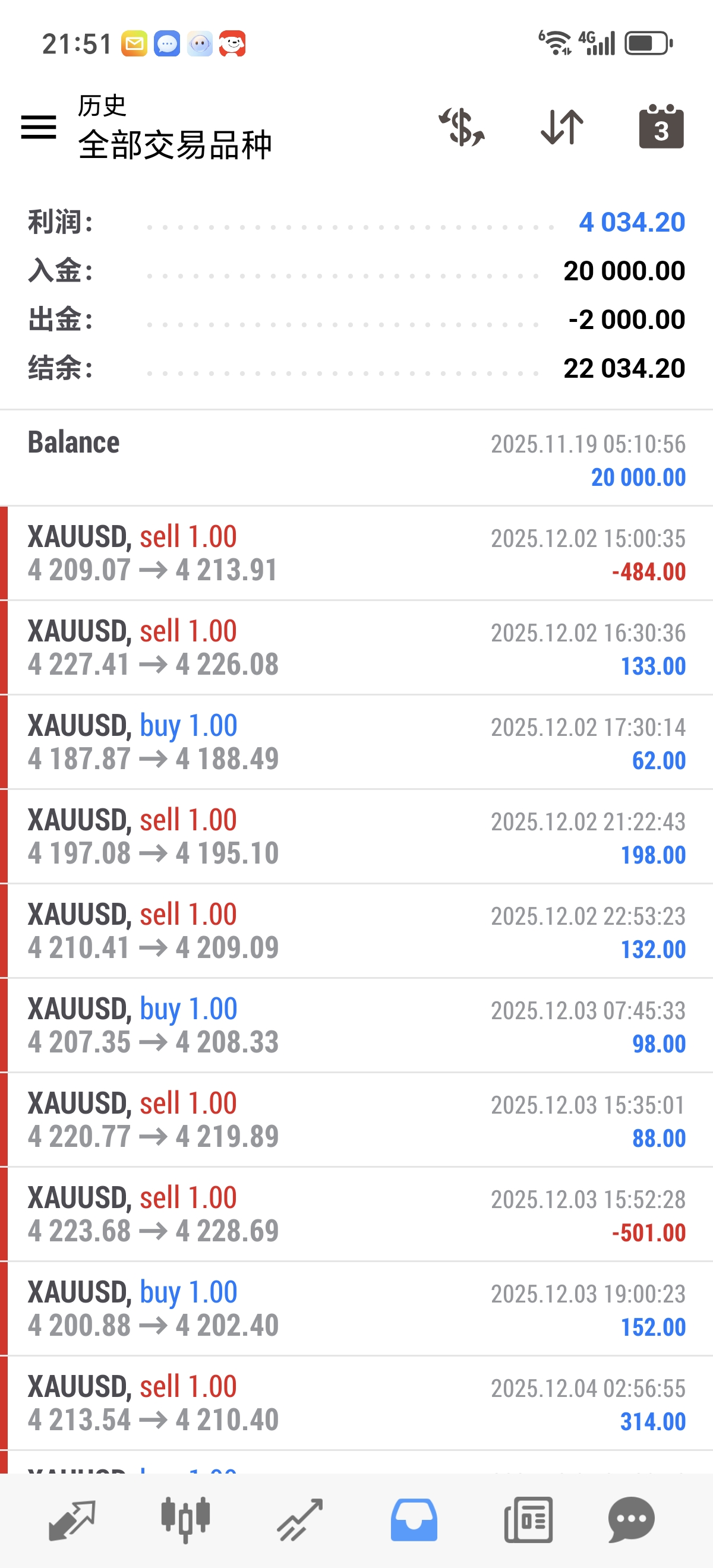Switch to the Charts tab

(185, 1520)
